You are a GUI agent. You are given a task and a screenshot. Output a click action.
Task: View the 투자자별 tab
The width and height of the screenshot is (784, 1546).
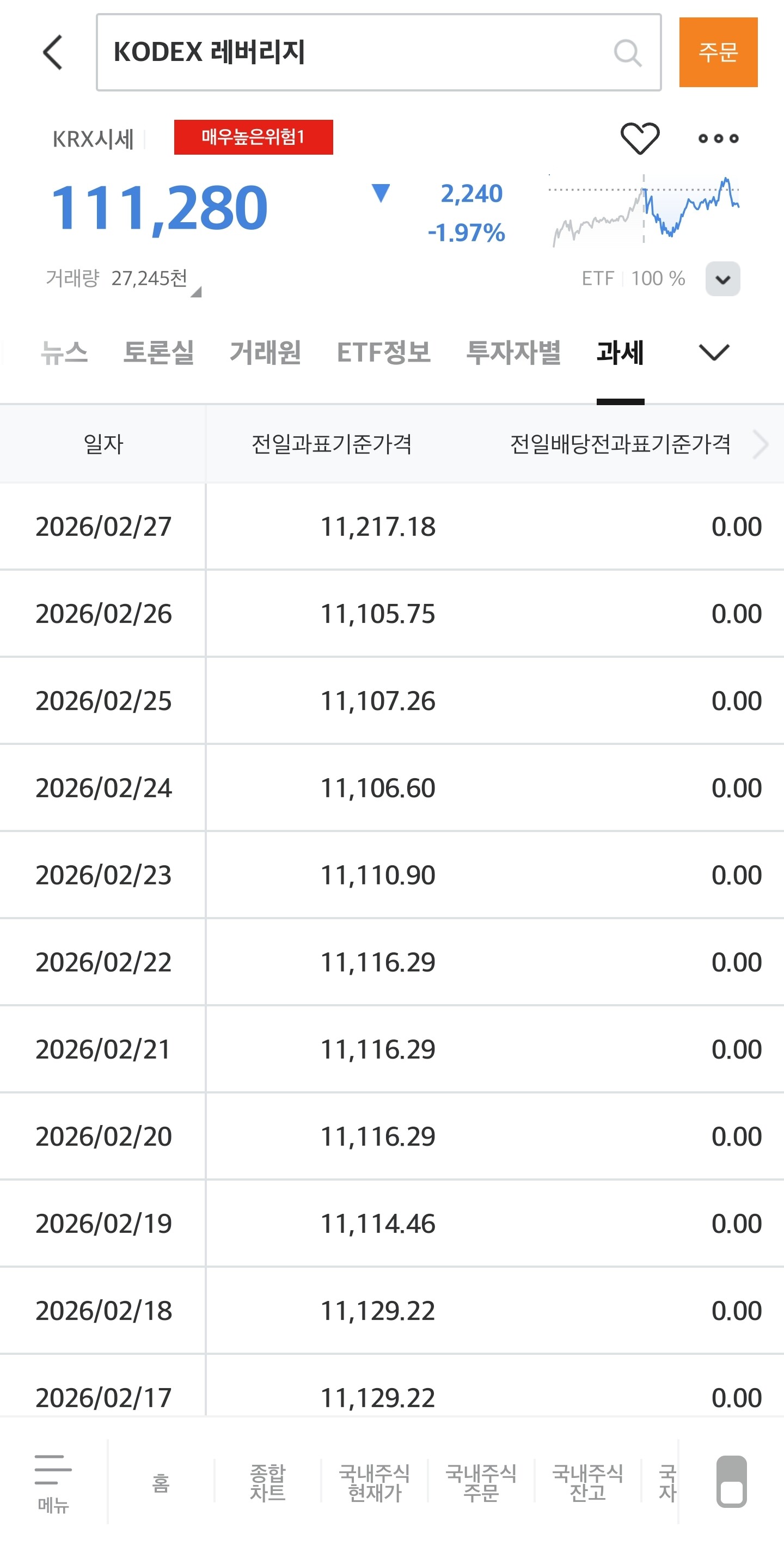(x=513, y=352)
